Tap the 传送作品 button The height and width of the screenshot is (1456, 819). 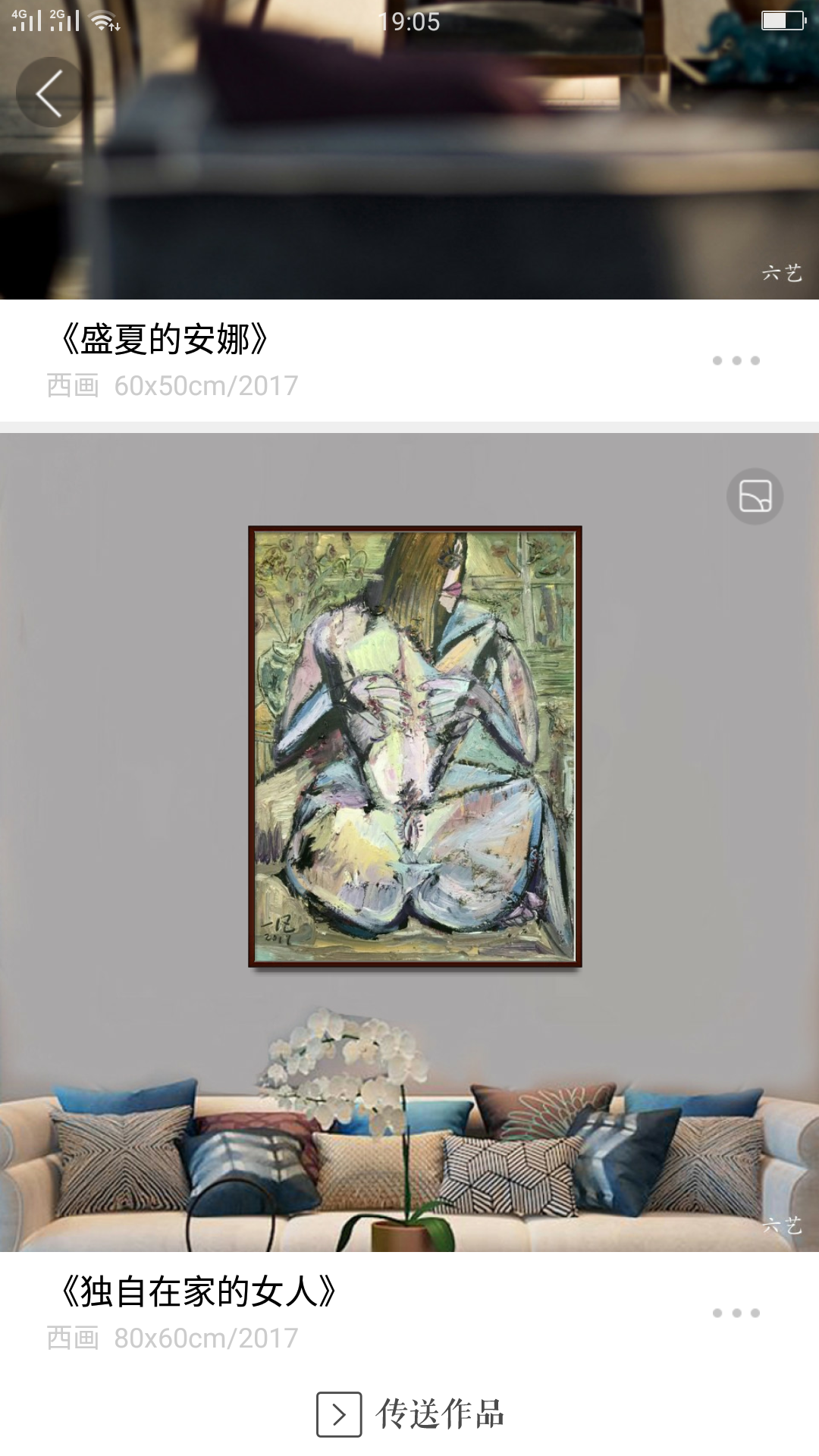(410, 1414)
